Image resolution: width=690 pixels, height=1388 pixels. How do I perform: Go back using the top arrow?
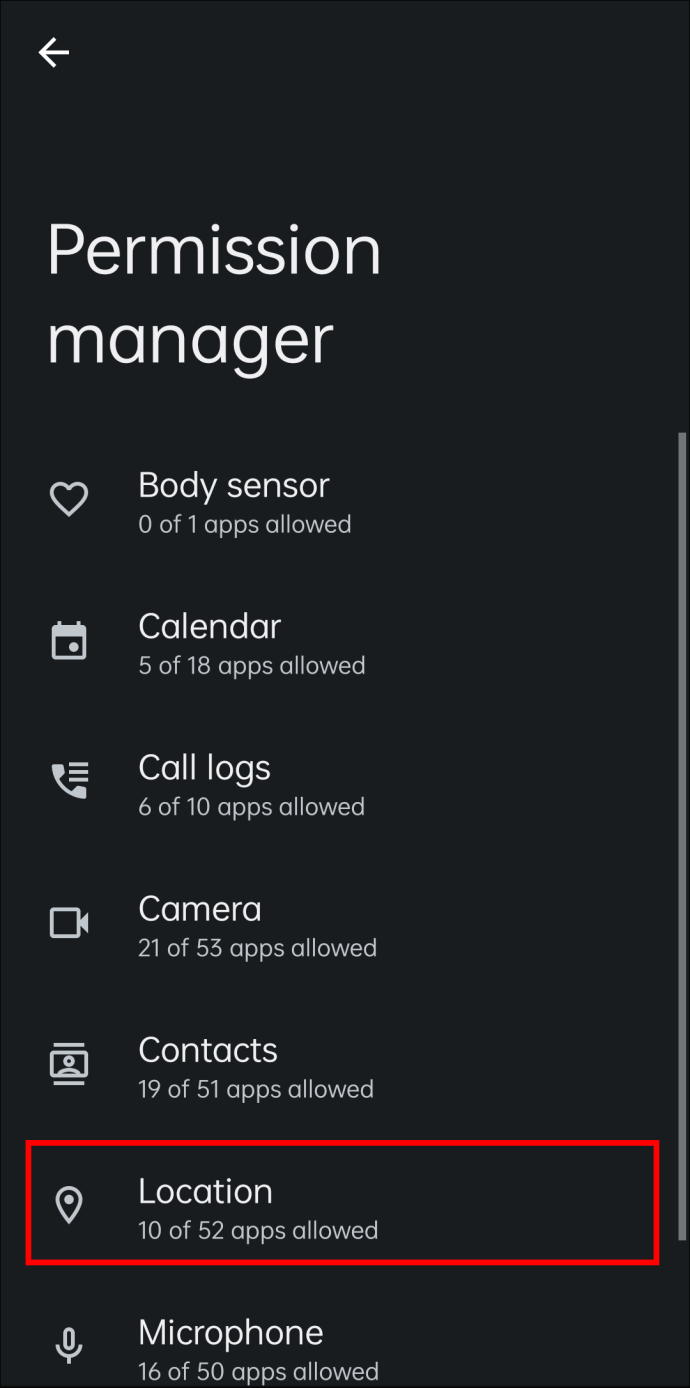(54, 53)
